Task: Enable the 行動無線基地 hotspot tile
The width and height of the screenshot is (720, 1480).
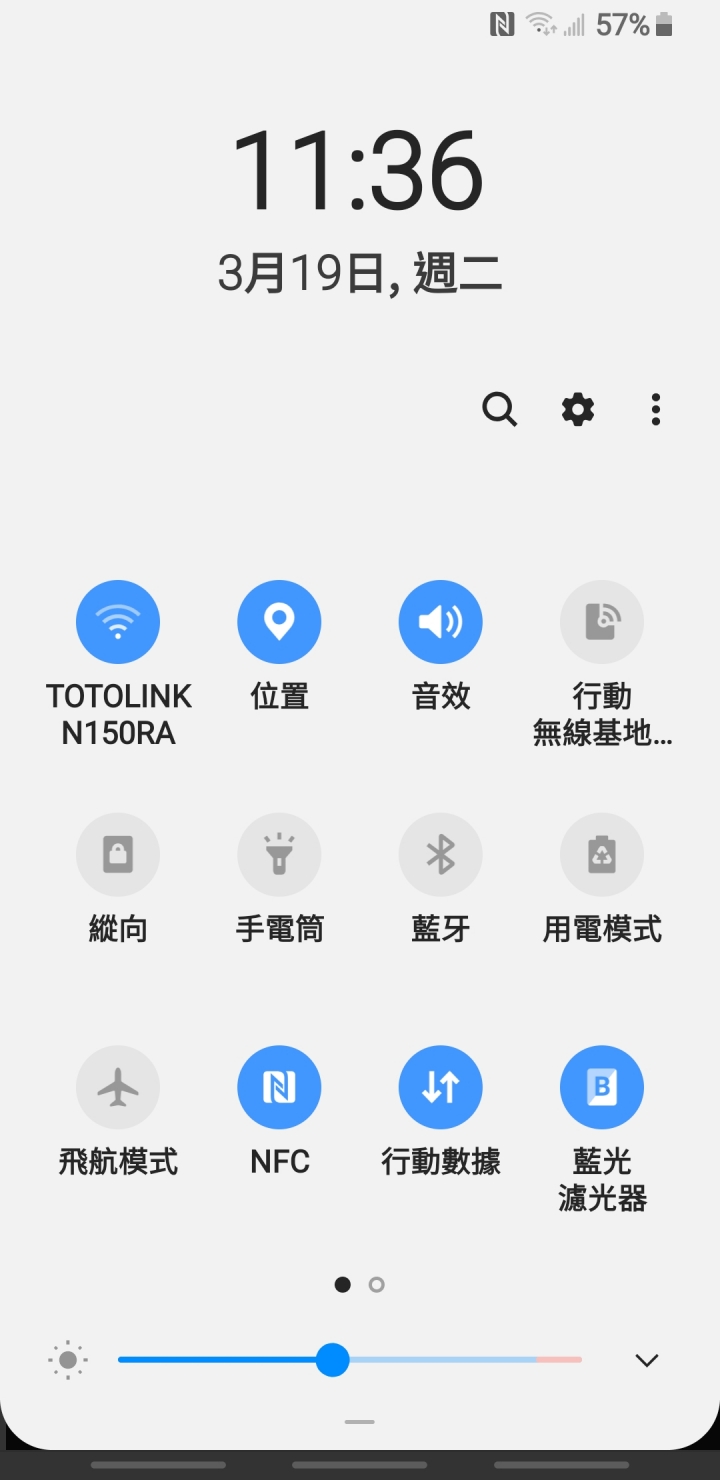Action: [601, 622]
